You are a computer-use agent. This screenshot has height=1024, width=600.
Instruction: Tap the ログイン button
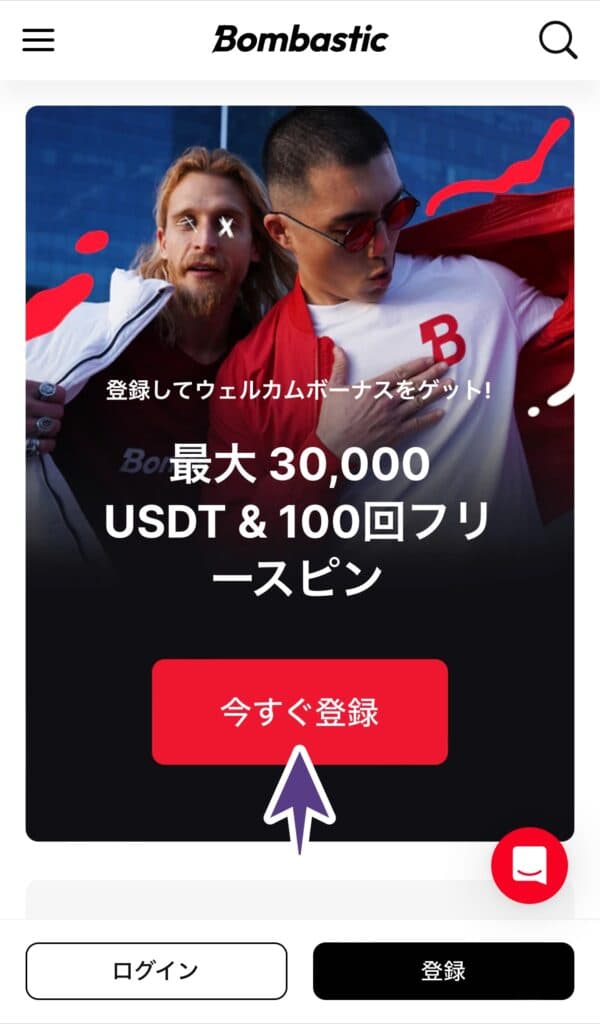point(156,971)
